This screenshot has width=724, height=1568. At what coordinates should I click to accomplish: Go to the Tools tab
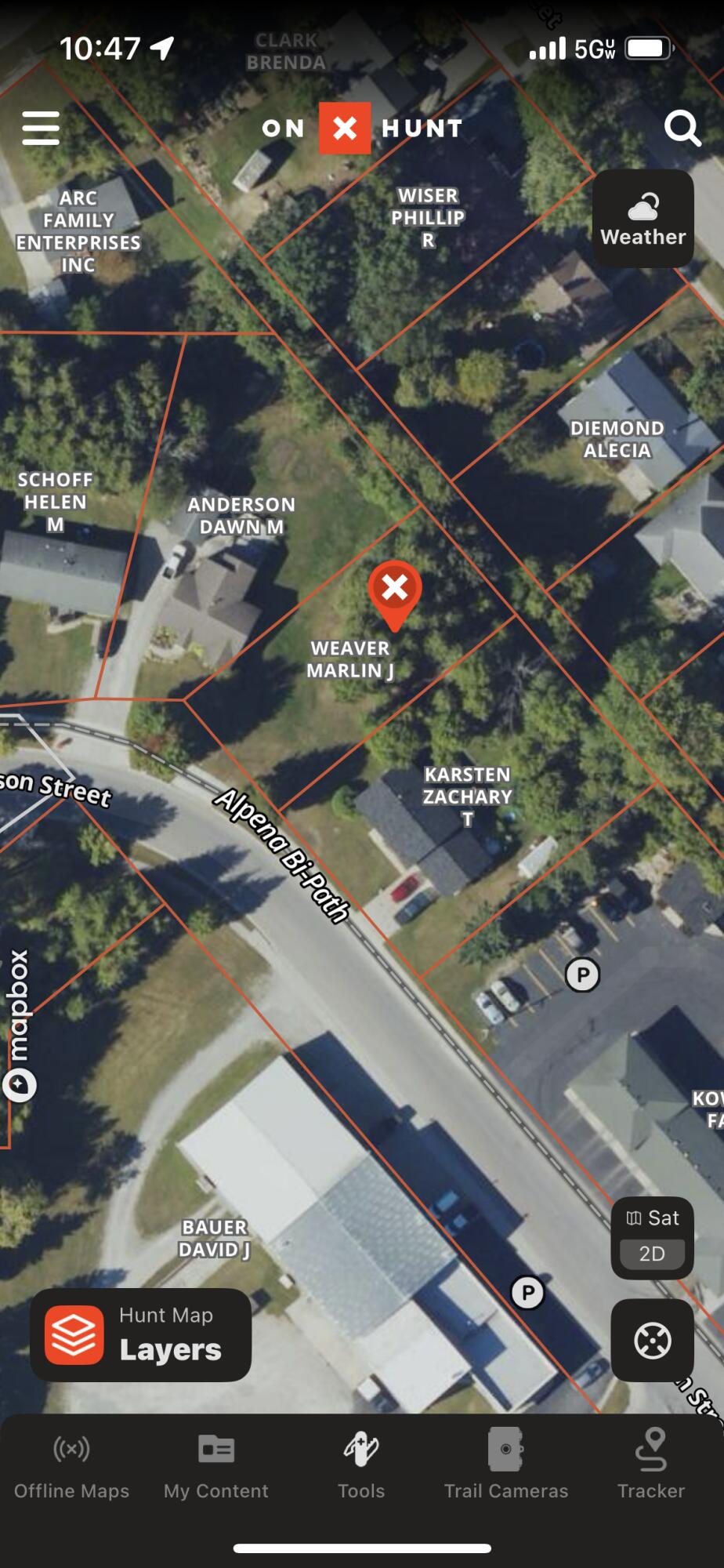click(x=361, y=1467)
